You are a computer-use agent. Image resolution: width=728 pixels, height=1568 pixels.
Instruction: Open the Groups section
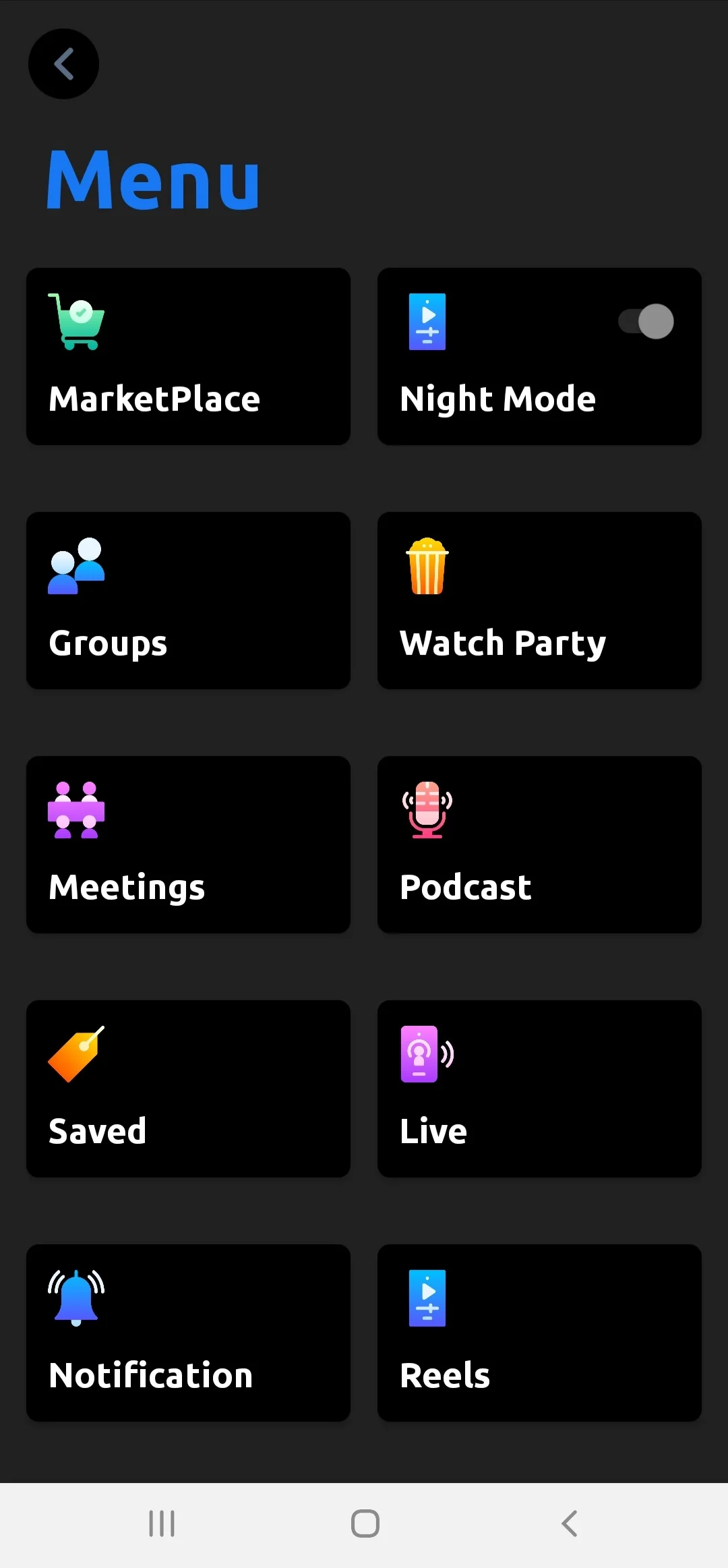tap(188, 600)
